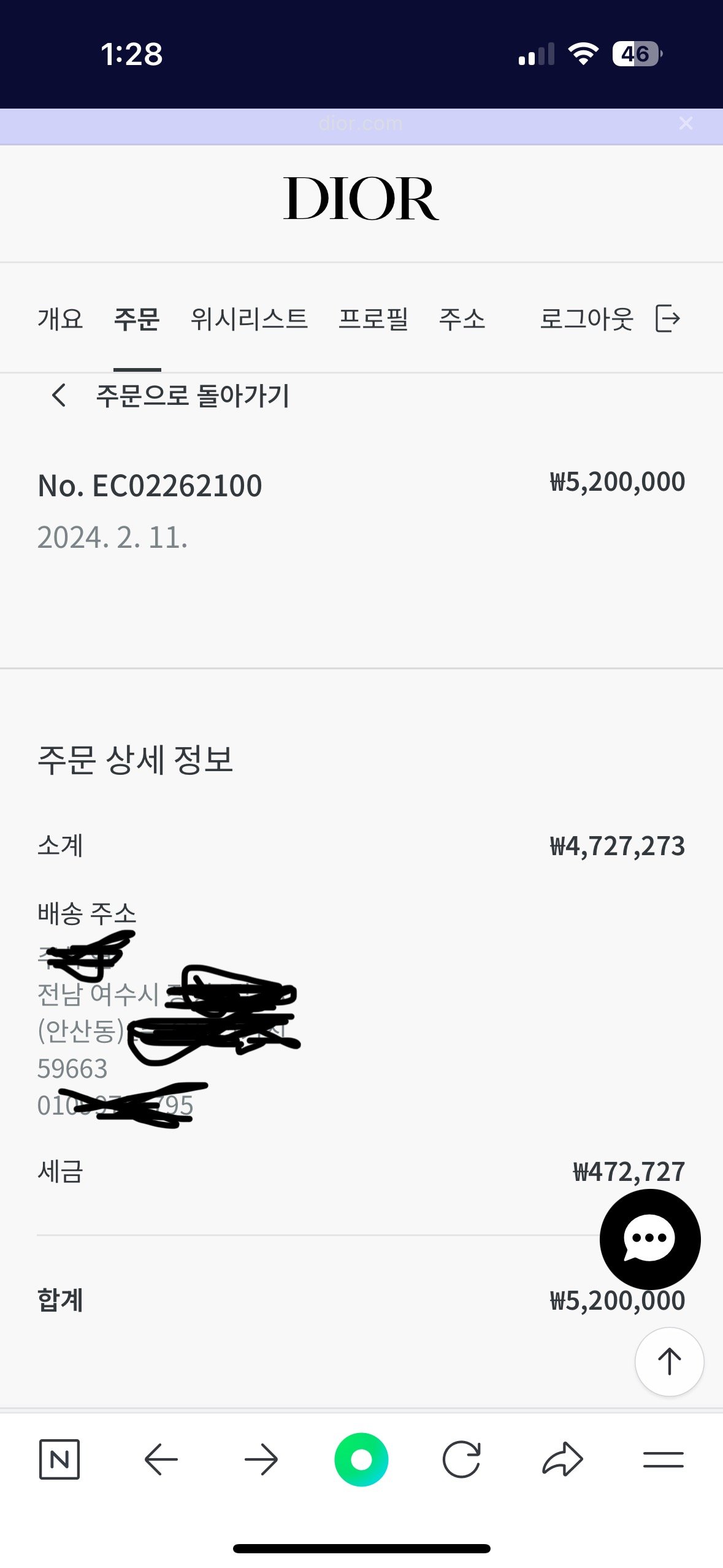Tap the green Naver shortcut button
The width and height of the screenshot is (723, 1568).
pos(361,1459)
